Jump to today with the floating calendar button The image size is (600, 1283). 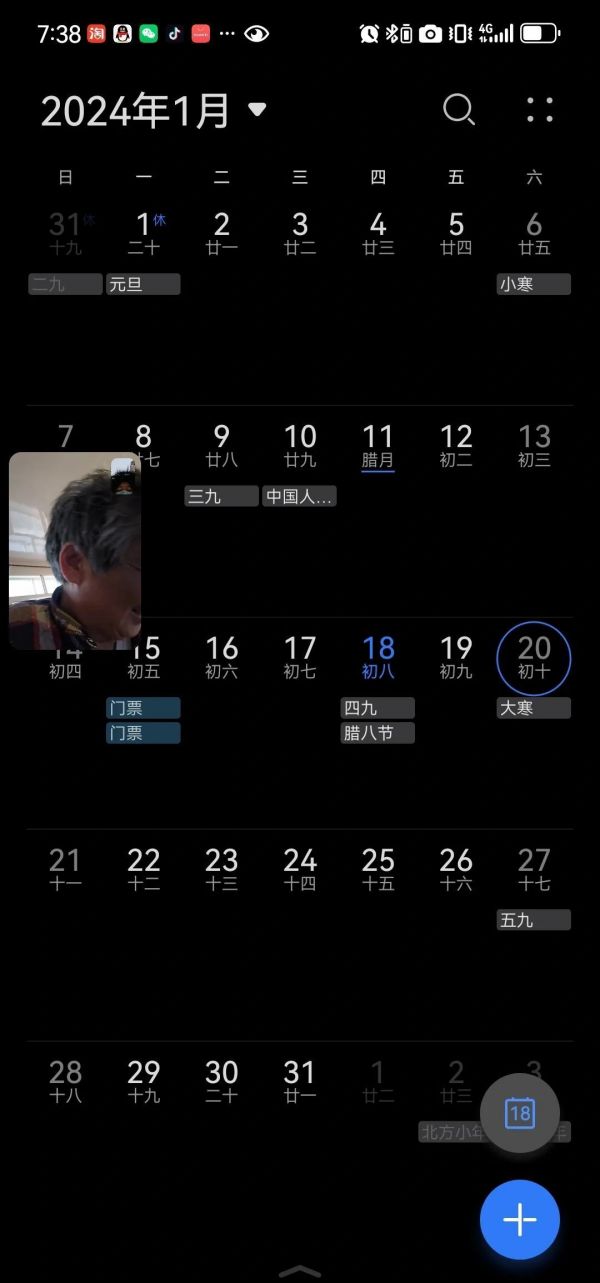click(x=520, y=1113)
